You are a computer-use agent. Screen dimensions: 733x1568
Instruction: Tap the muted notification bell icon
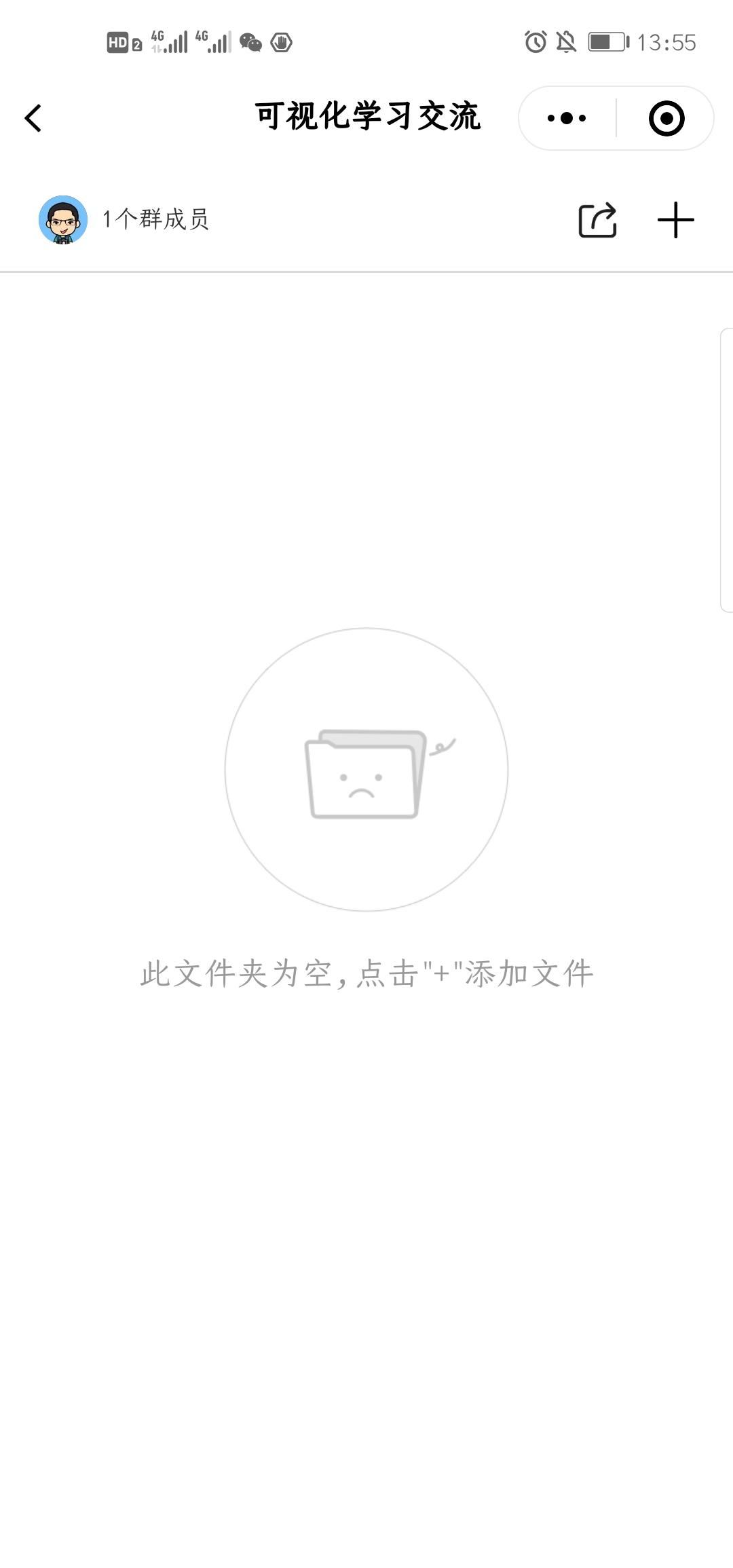(x=567, y=43)
